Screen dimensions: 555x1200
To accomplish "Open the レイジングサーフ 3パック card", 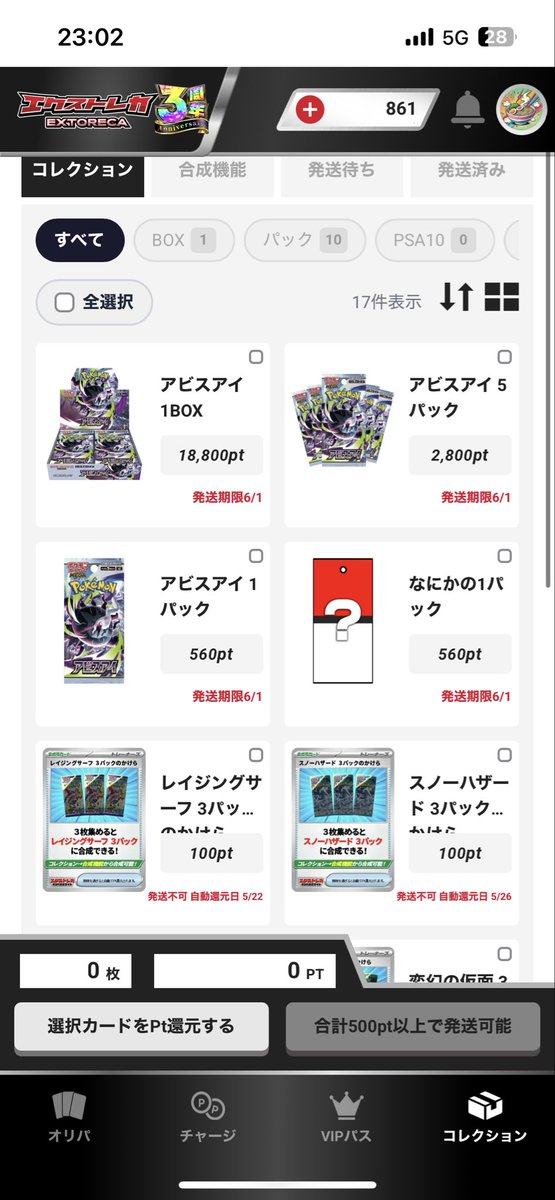I will 152,833.
